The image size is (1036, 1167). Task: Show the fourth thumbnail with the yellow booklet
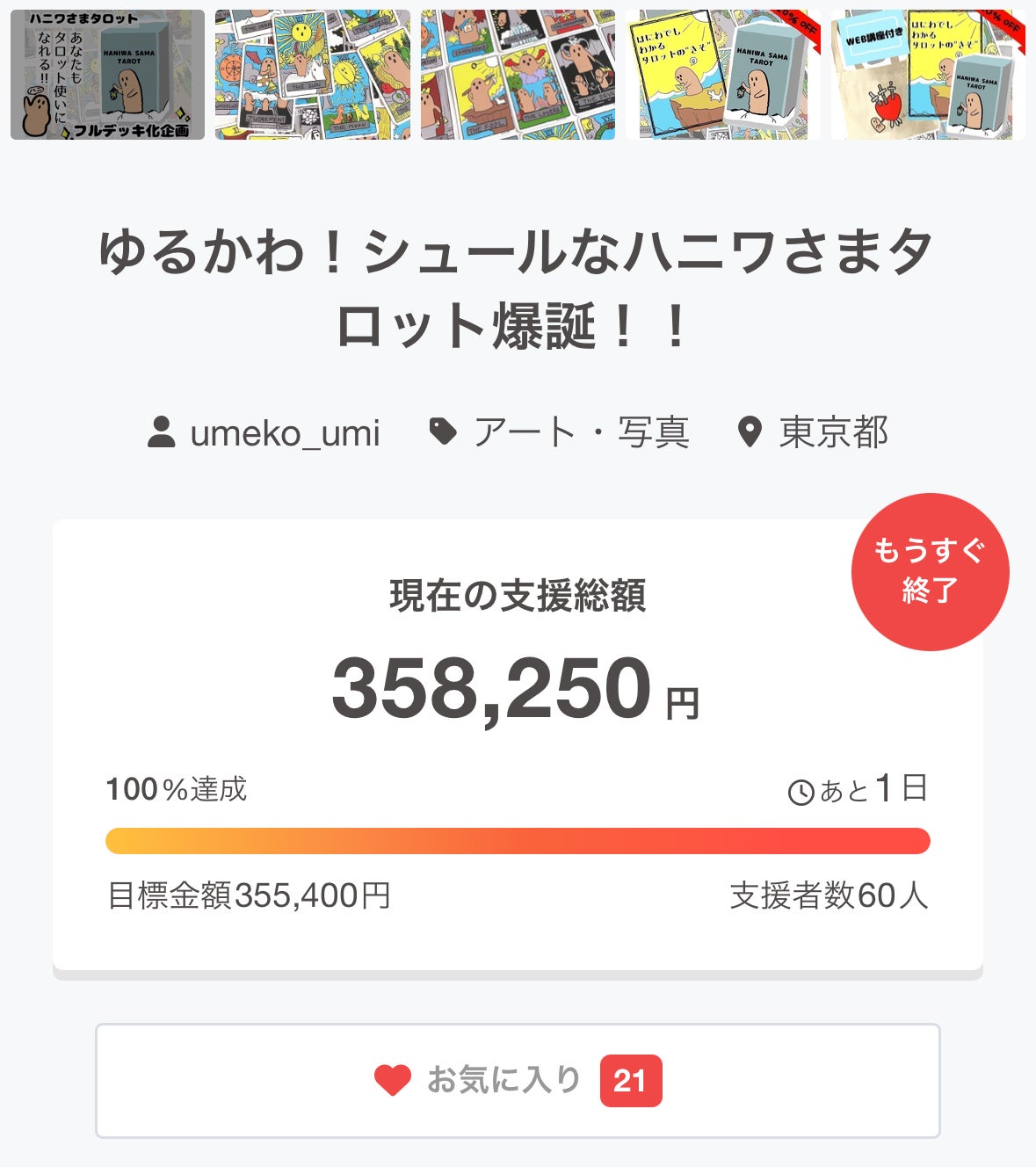click(x=722, y=75)
